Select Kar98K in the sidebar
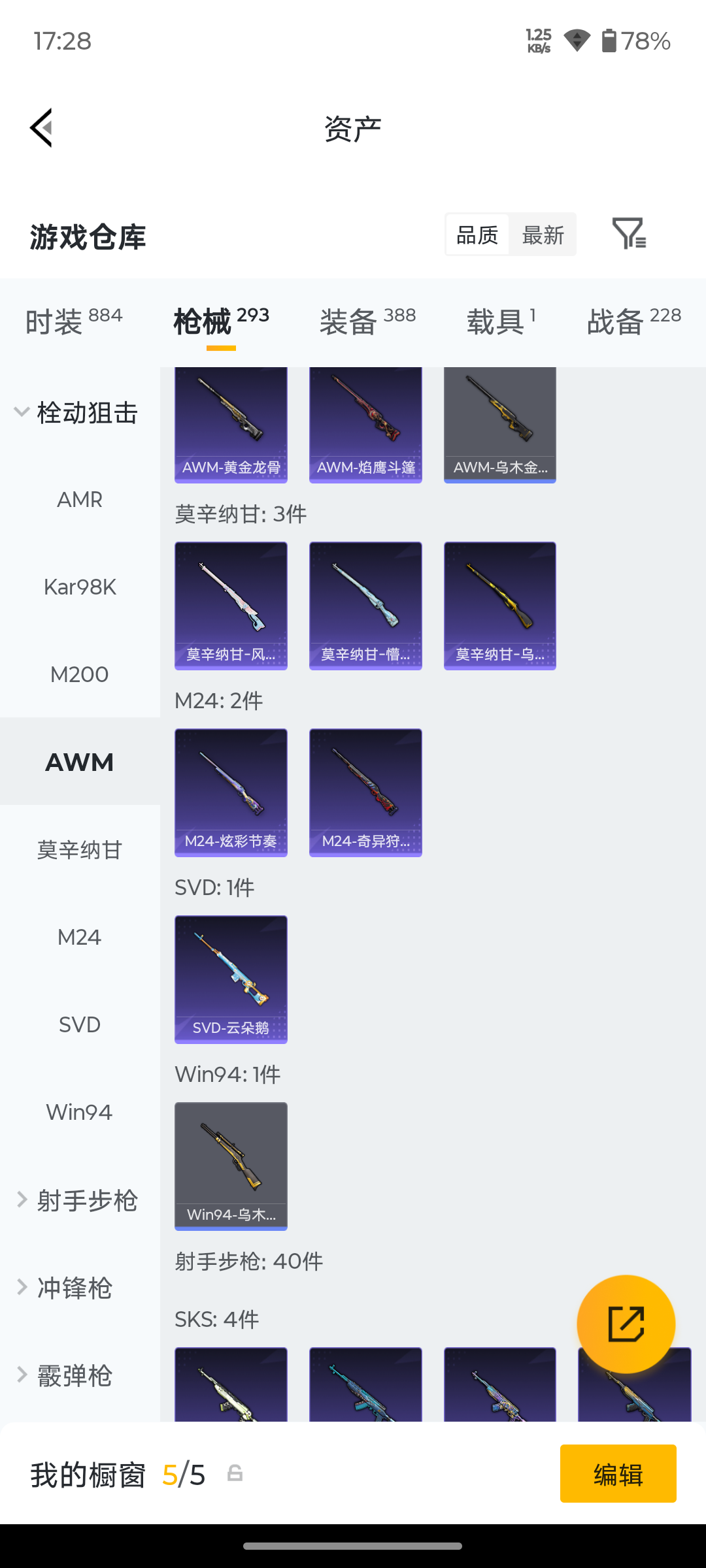Image resolution: width=706 pixels, height=1568 pixels. (80, 587)
